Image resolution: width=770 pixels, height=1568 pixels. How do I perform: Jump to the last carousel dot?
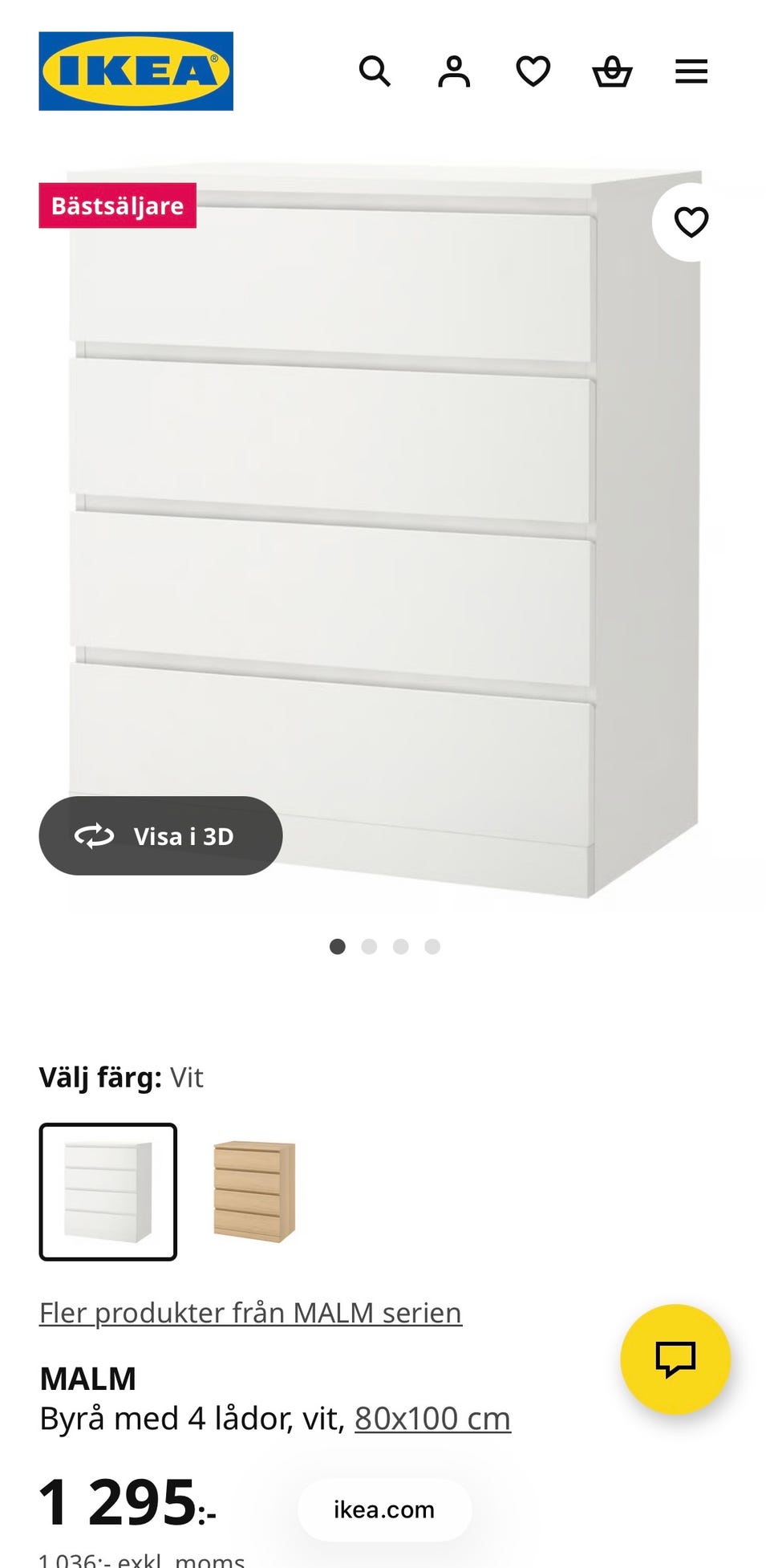pyautogui.click(x=432, y=946)
